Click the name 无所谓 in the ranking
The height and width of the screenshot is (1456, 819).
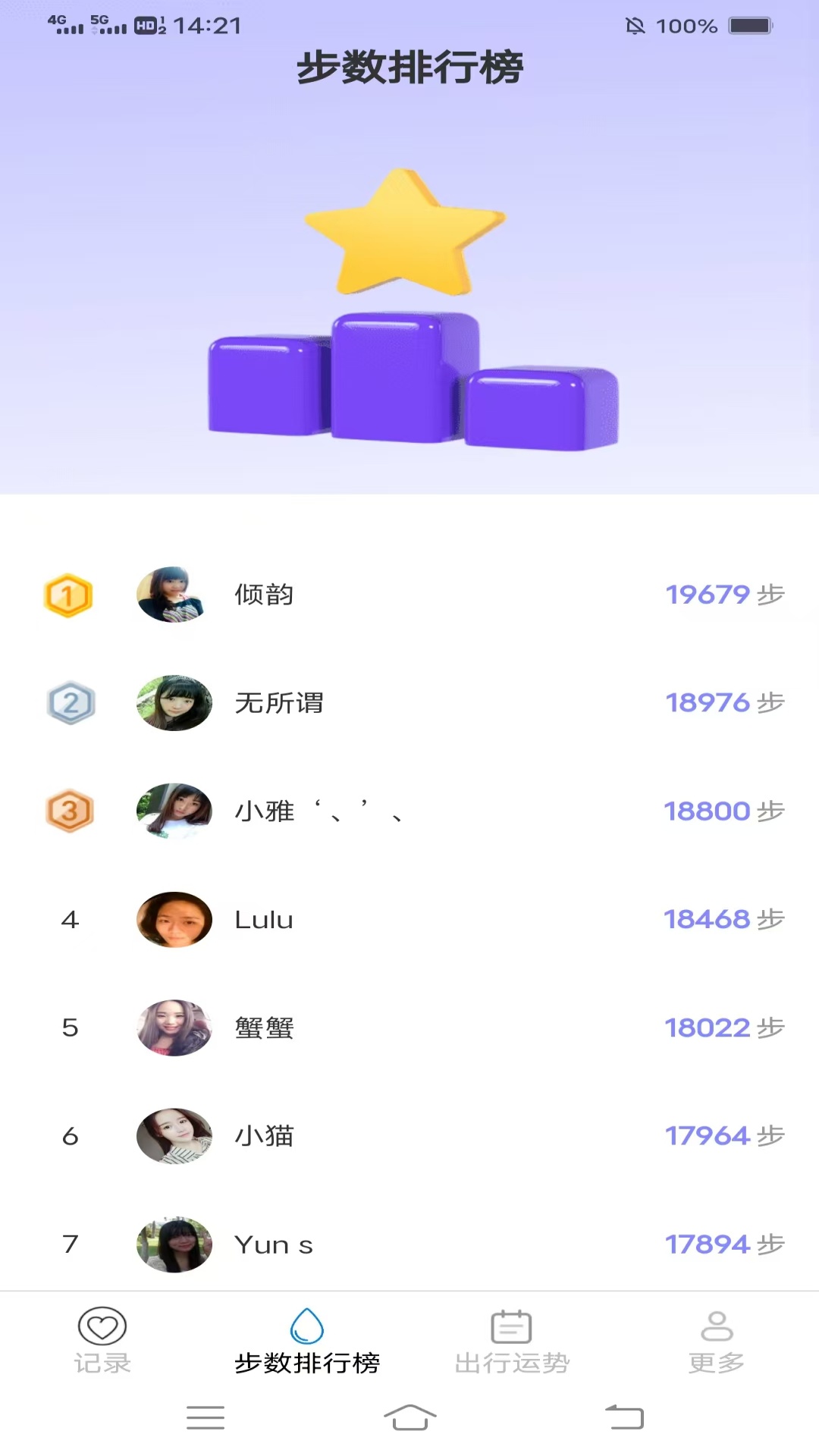coord(279,703)
